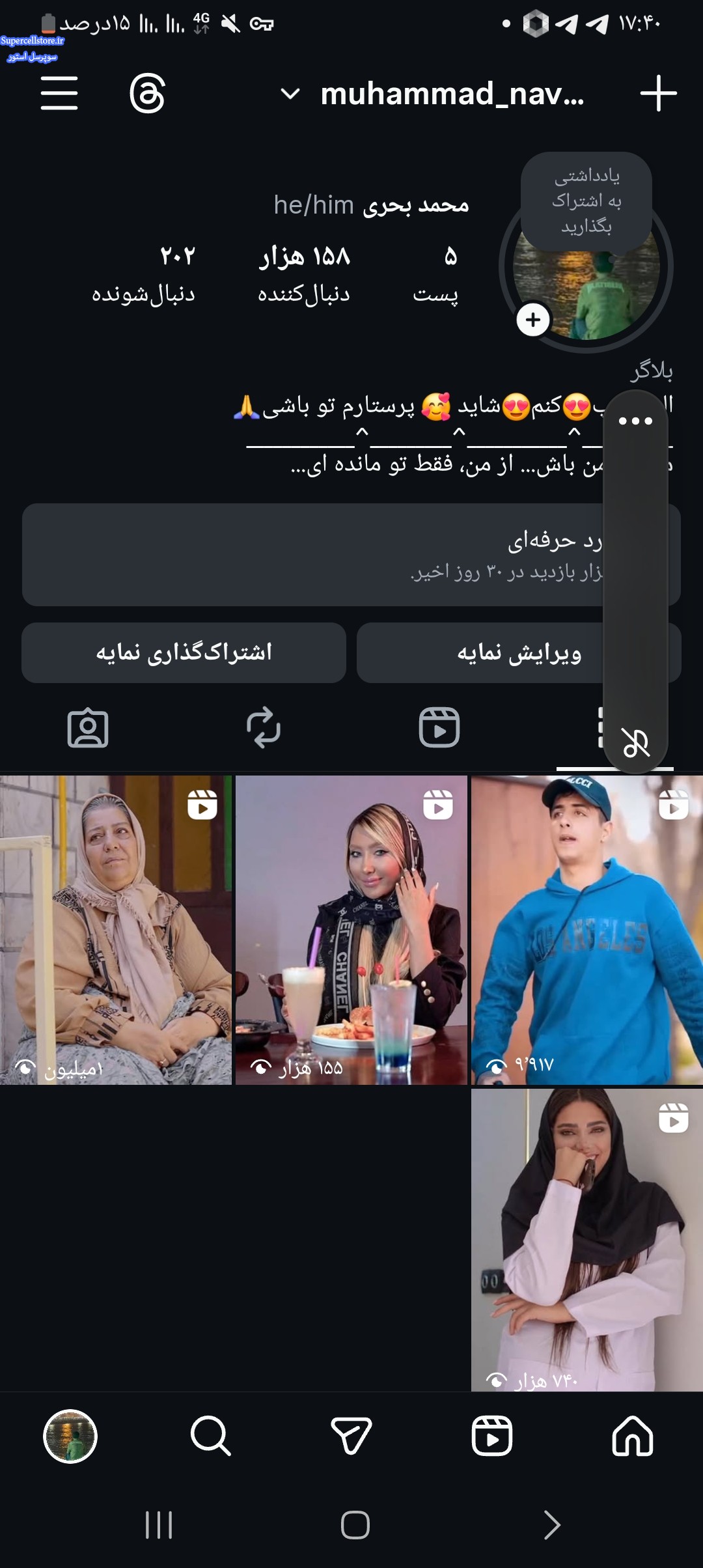The image size is (703, 1568).
Task: Open direct messages from the bottom bar
Action: tap(351, 1436)
